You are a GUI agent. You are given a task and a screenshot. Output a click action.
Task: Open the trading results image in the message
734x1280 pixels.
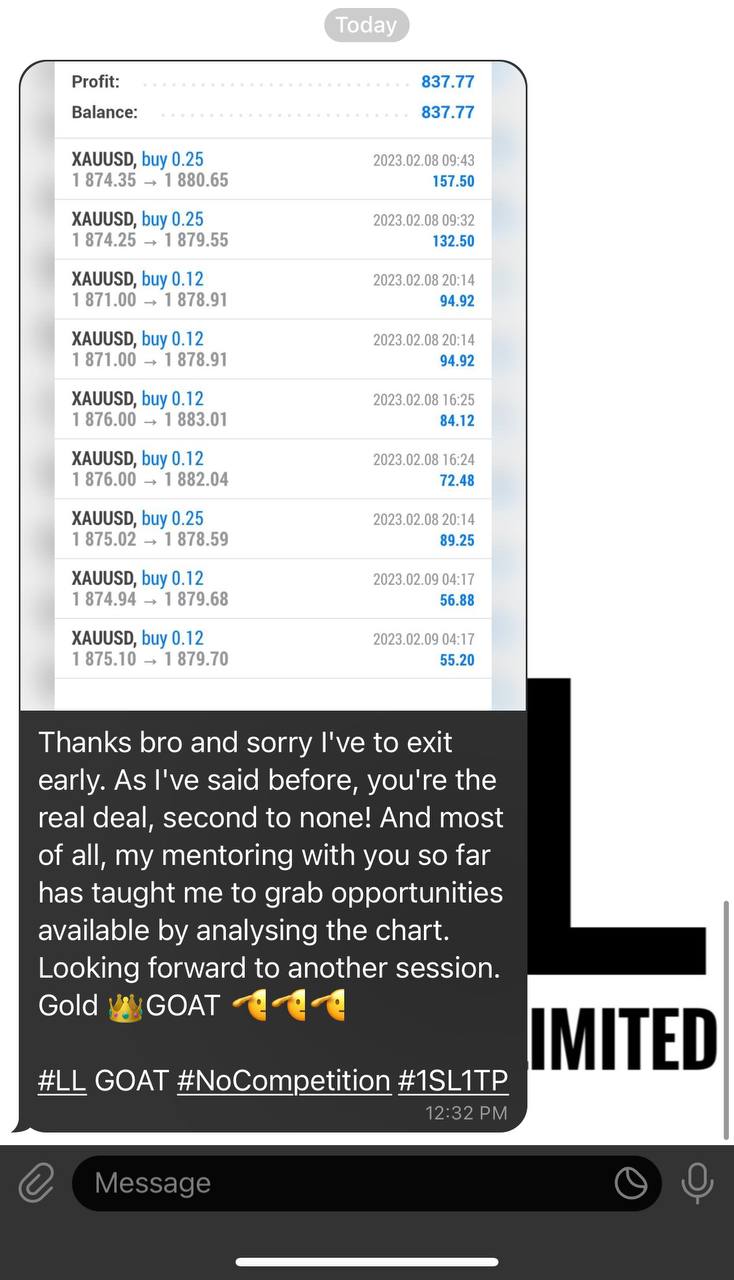click(x=273, y=386)
